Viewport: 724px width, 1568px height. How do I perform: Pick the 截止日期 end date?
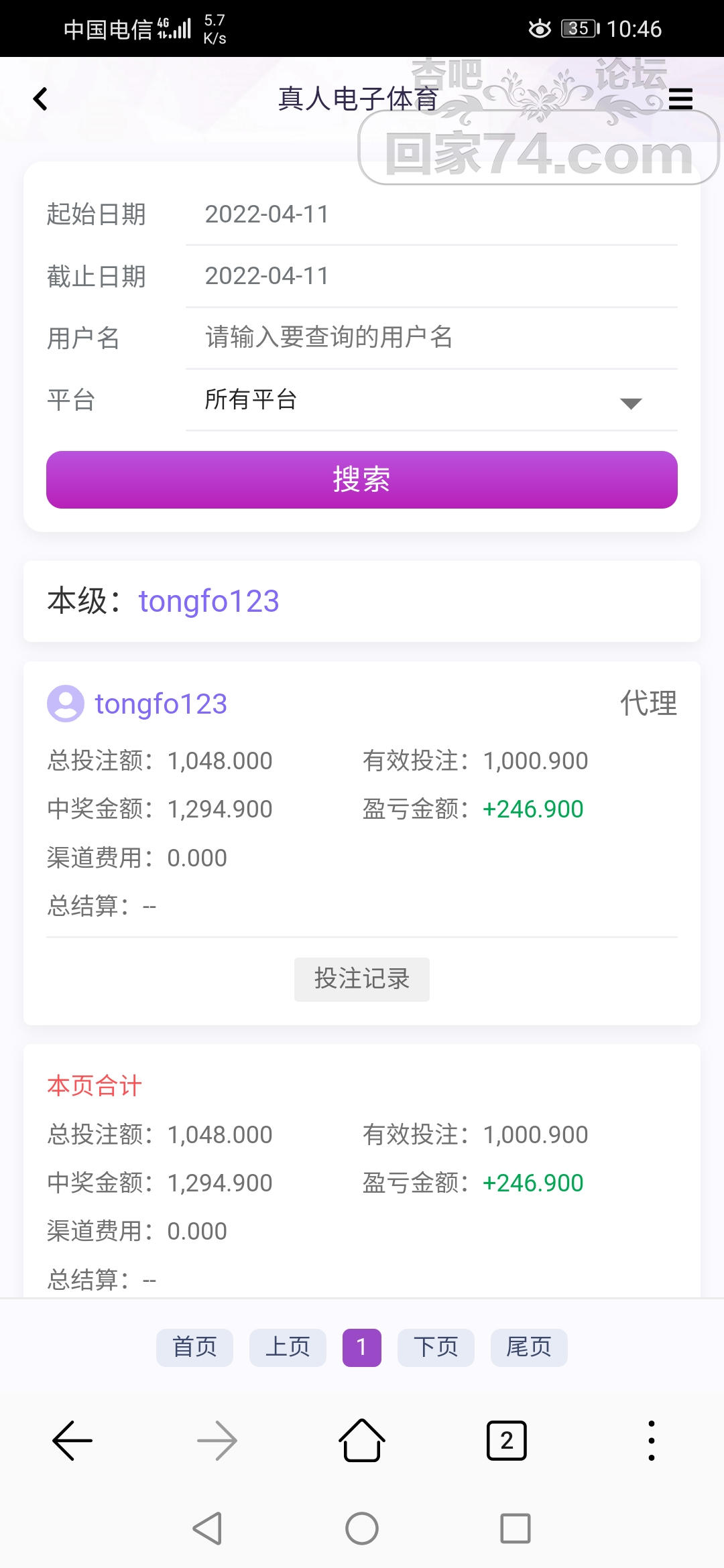[430, 276]
